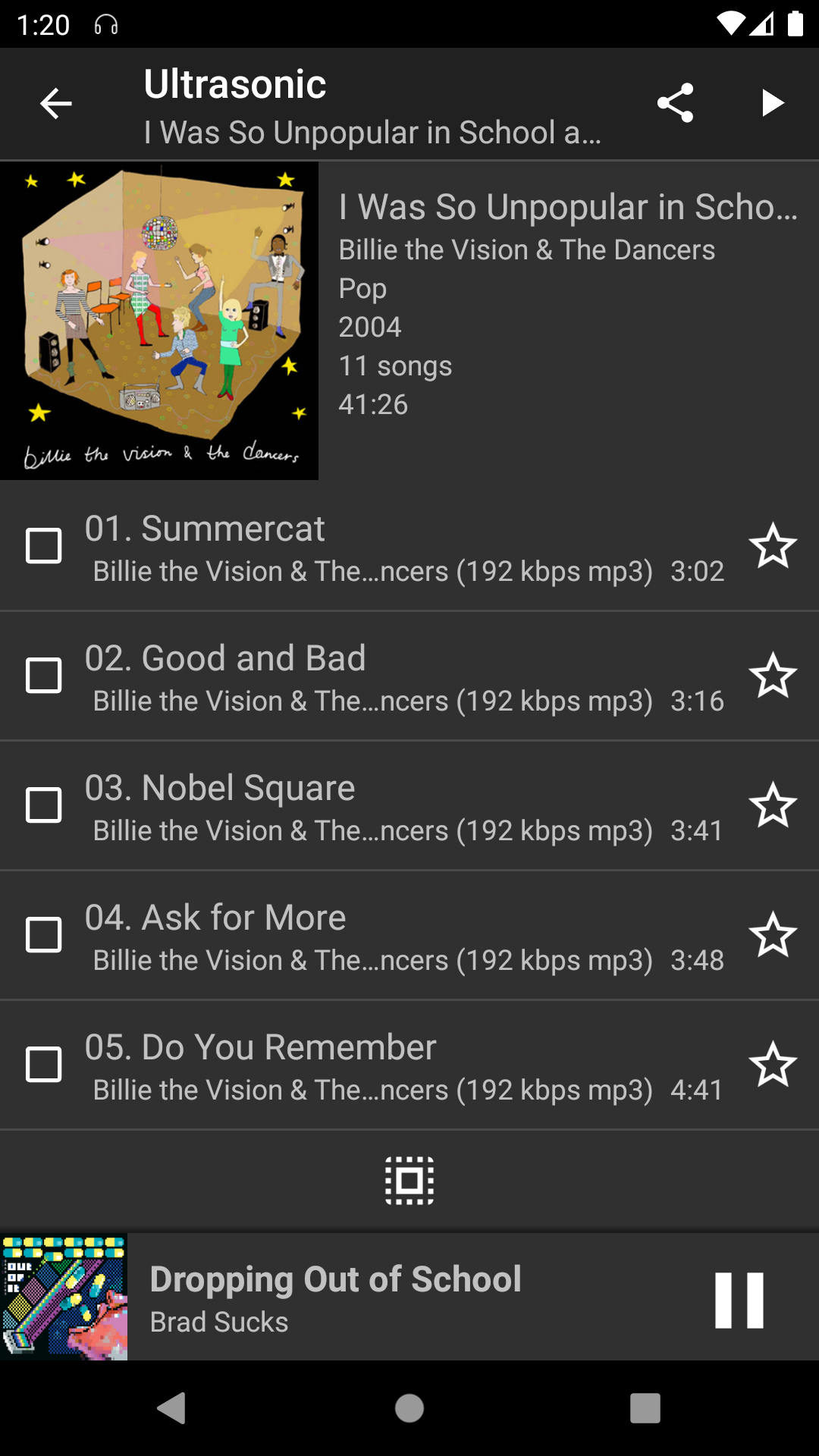Image resolution: width=819 pixels, height=1456 pixels.
Task: Tick the checkbox for Summercat
Action: coord(44,546)
